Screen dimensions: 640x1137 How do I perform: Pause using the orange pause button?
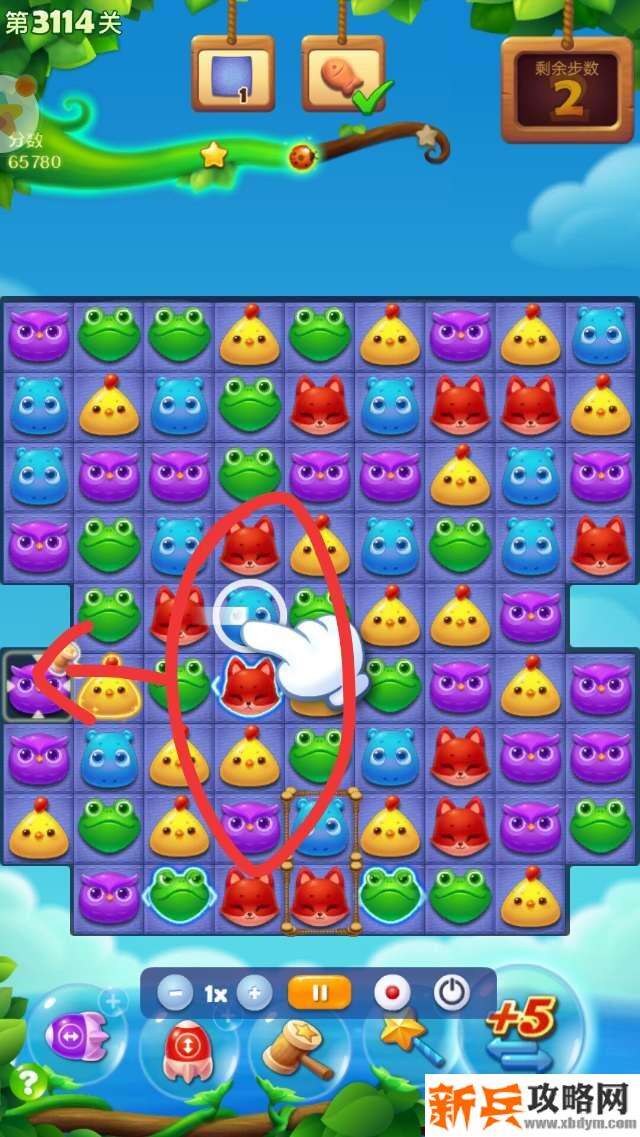[320, 993]
